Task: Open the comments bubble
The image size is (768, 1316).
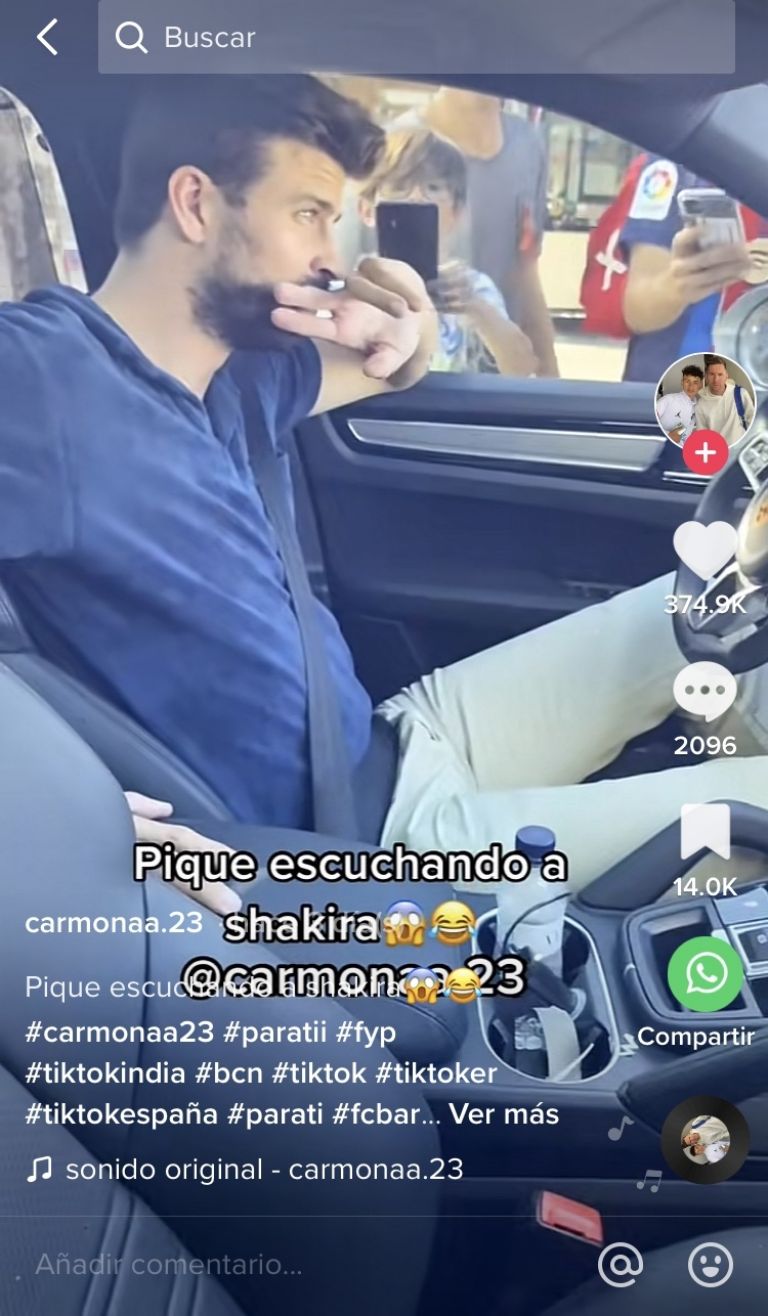Action: (705, 691)
